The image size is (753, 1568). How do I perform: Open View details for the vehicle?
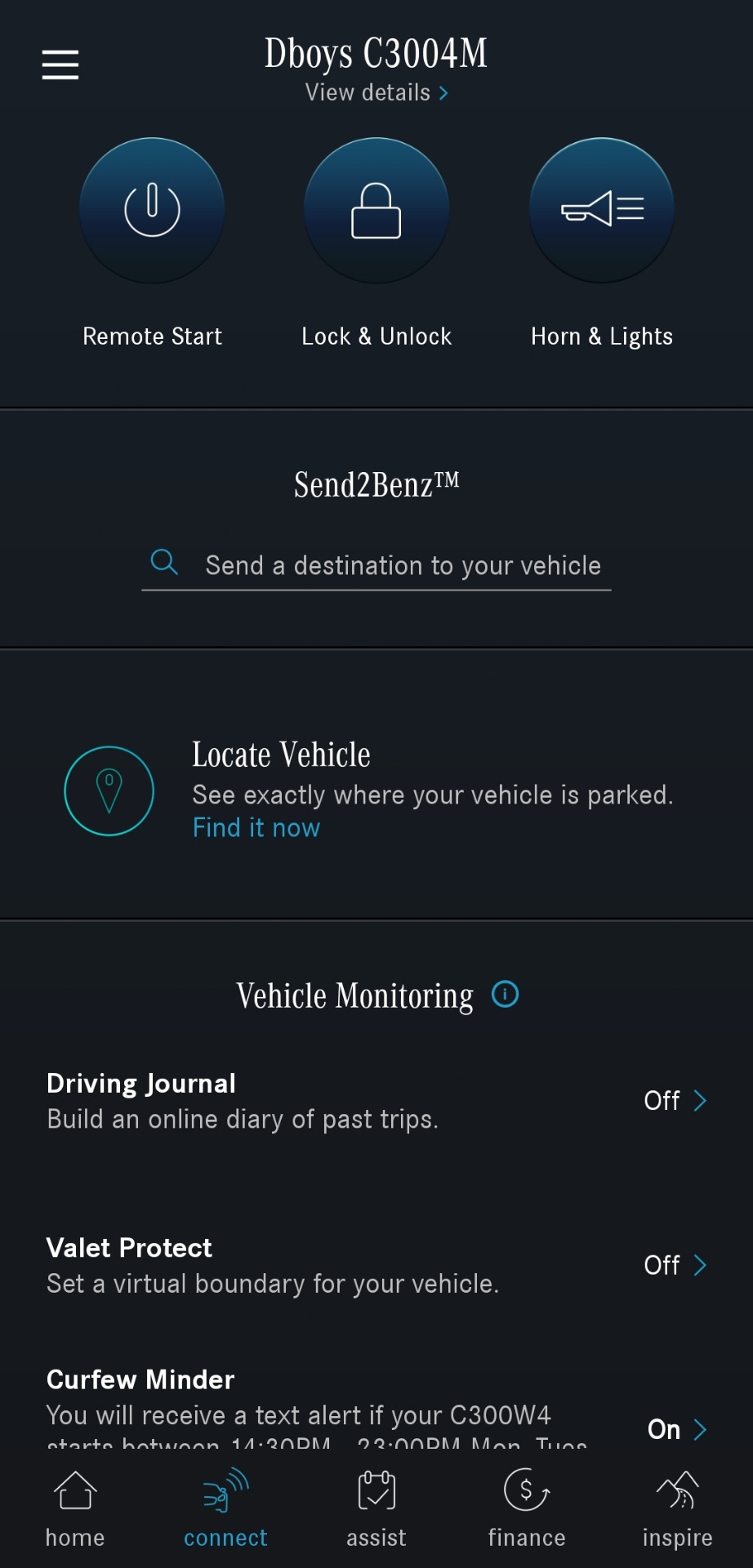click(x=376, y=92)
